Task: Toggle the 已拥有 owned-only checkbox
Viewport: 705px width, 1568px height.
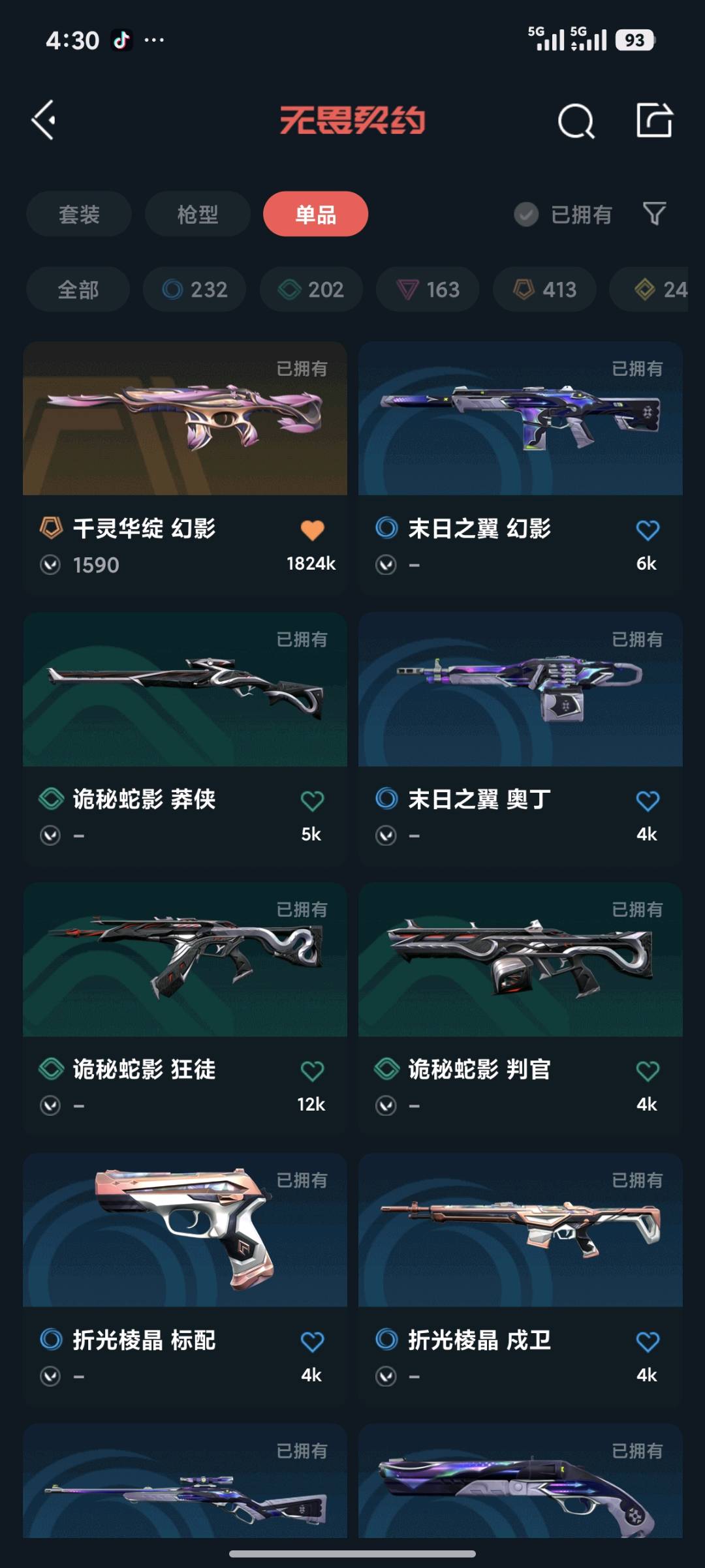Action: (526, 214)
